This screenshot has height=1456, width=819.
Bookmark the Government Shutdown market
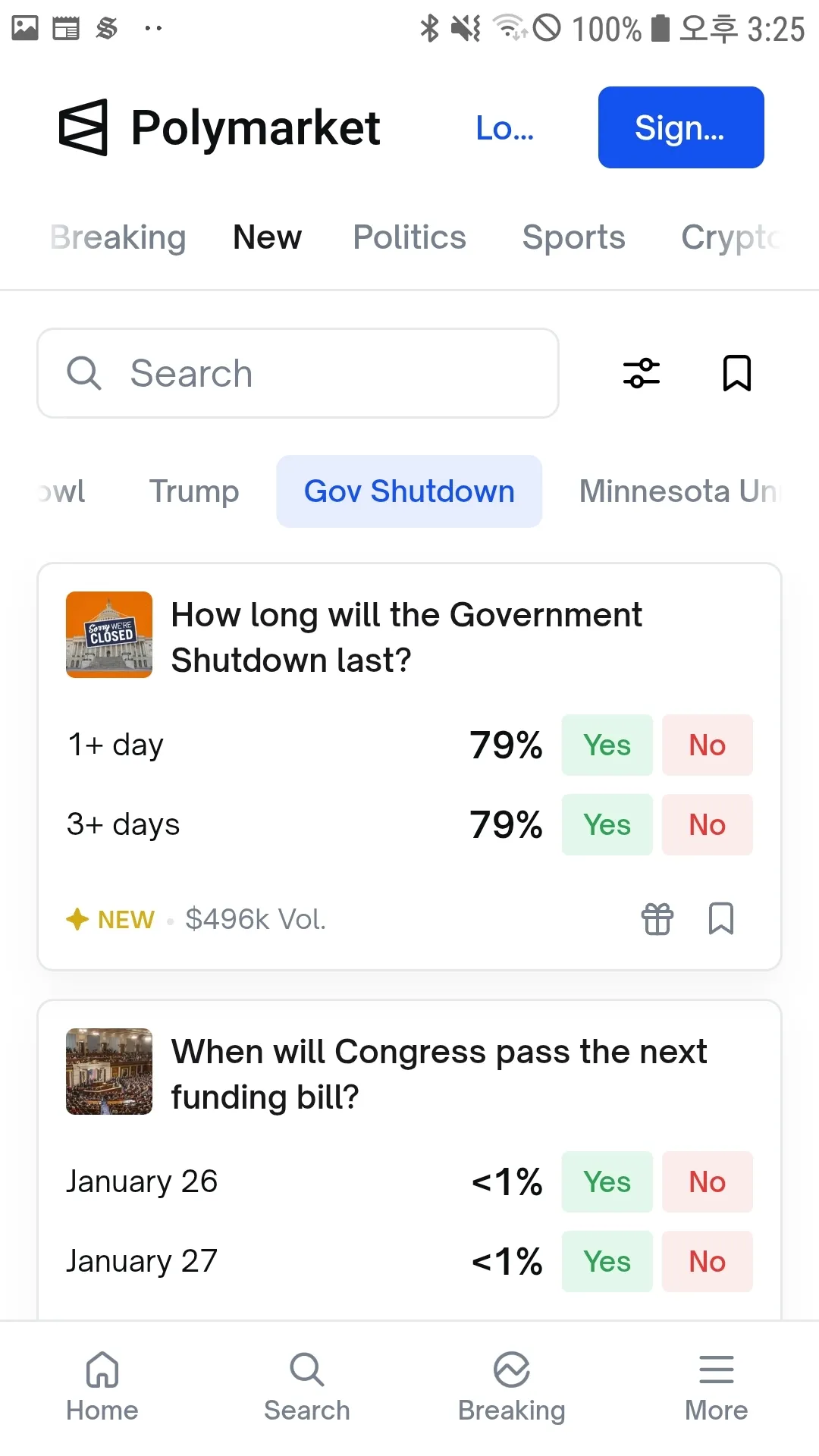pos(720,919)
